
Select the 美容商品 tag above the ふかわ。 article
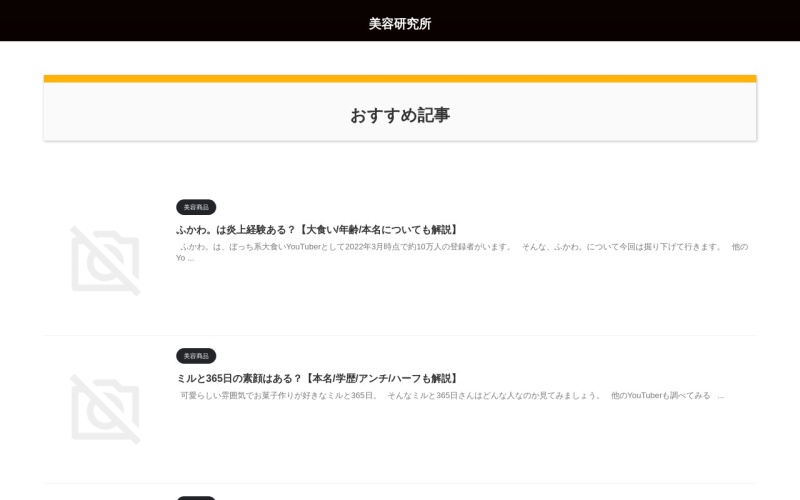pyautogui.click(x=196, y=207)
